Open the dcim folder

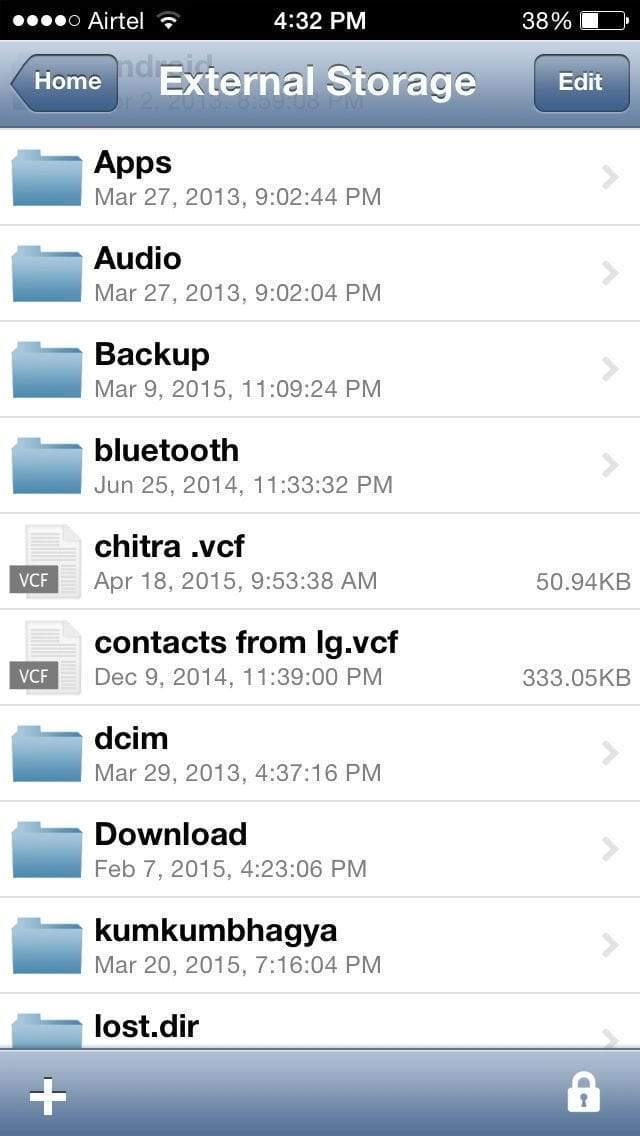click(320, 753)
